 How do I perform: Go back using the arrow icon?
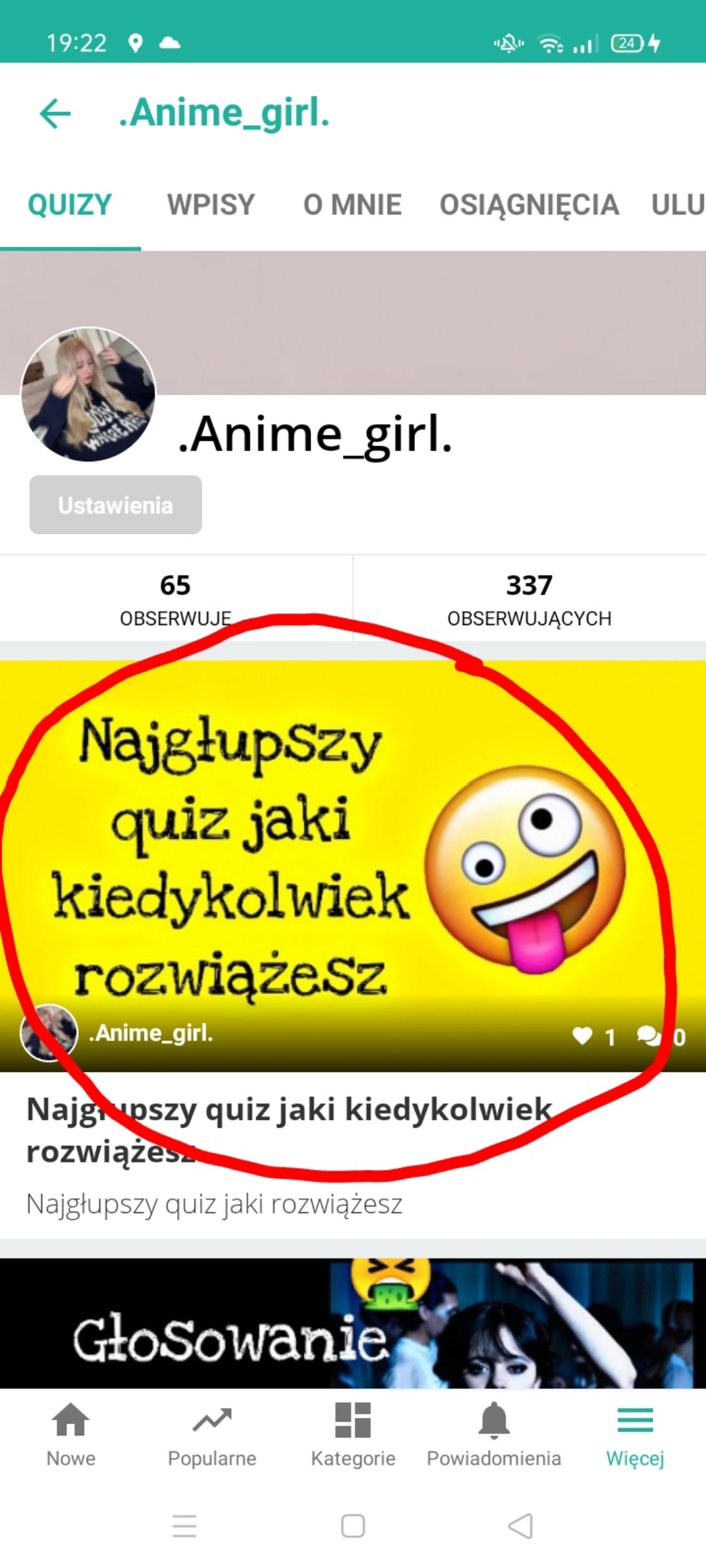click(55, 113)
